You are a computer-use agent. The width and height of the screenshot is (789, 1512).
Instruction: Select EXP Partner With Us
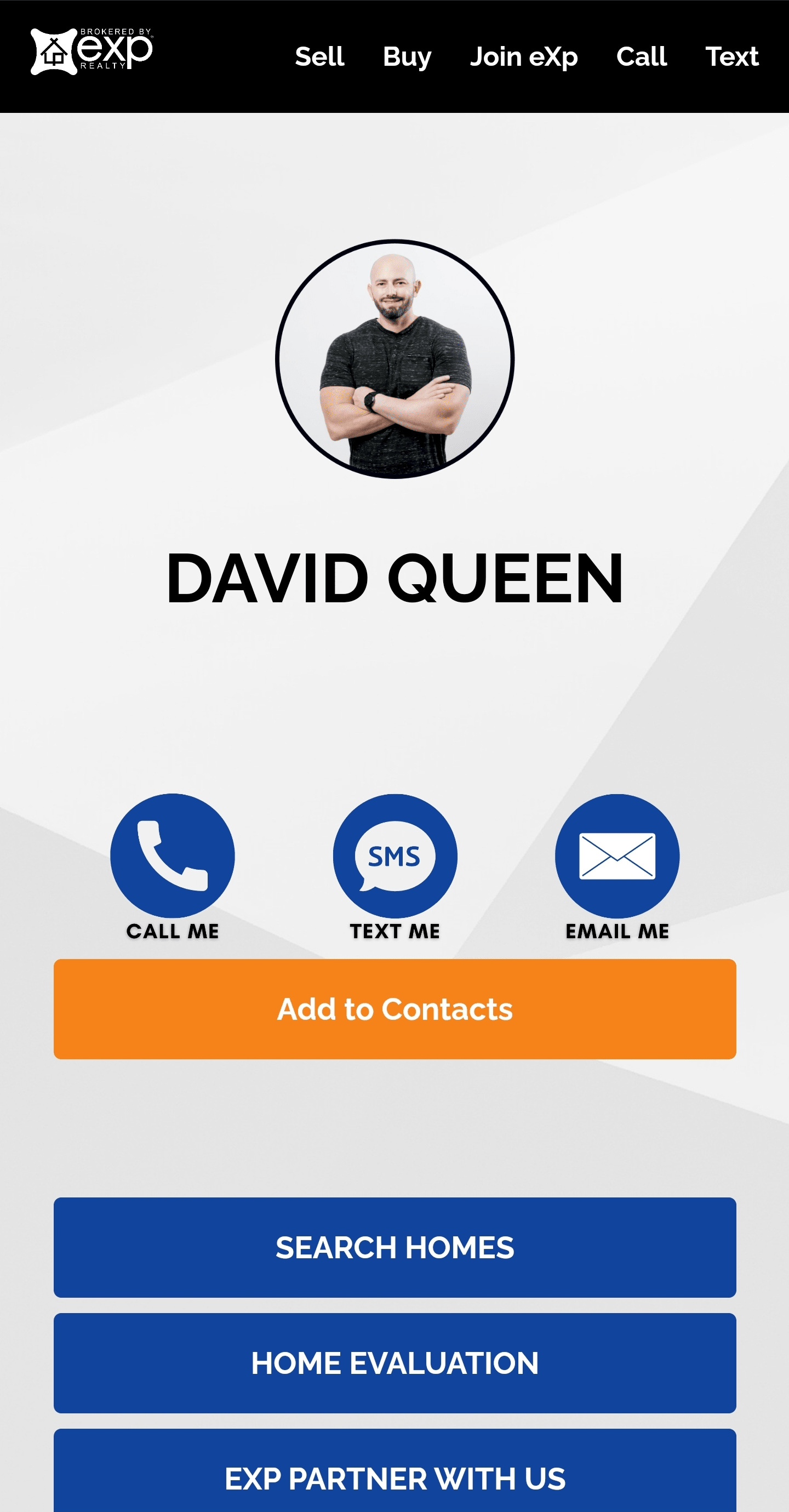[x=395, y=1476]
